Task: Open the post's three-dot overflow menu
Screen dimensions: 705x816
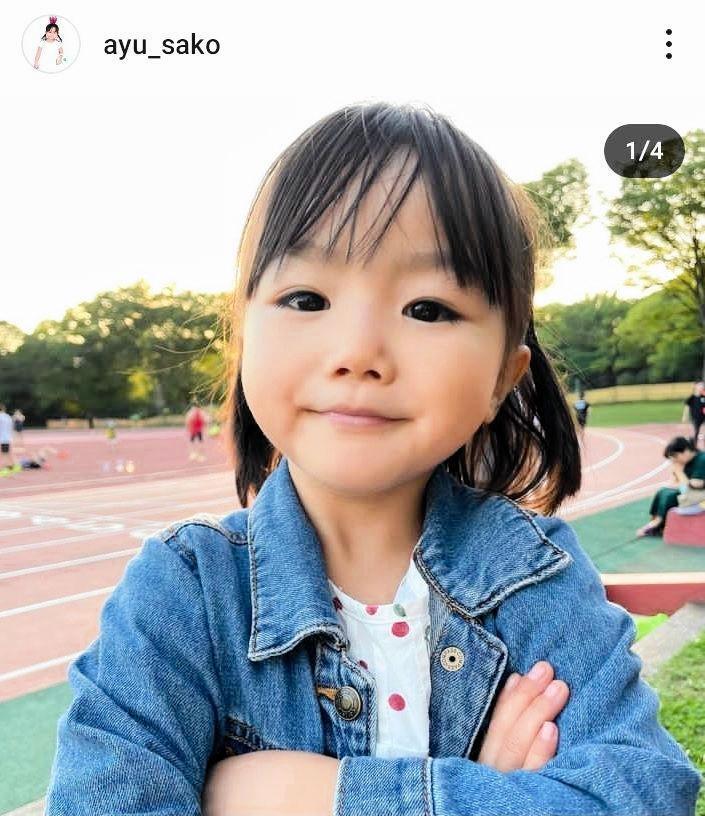Action: point(668,44)
